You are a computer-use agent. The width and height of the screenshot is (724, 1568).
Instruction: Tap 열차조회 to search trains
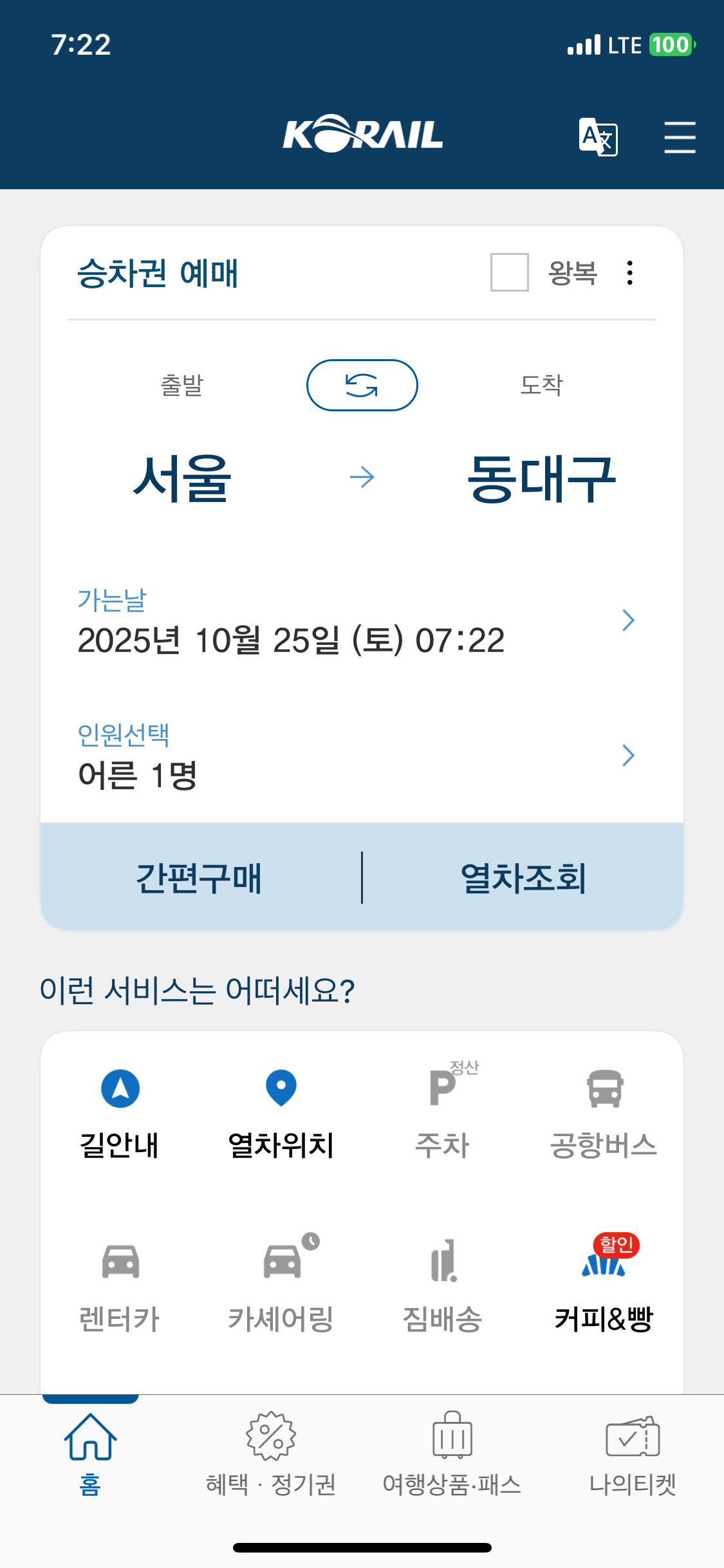[523, 877]
